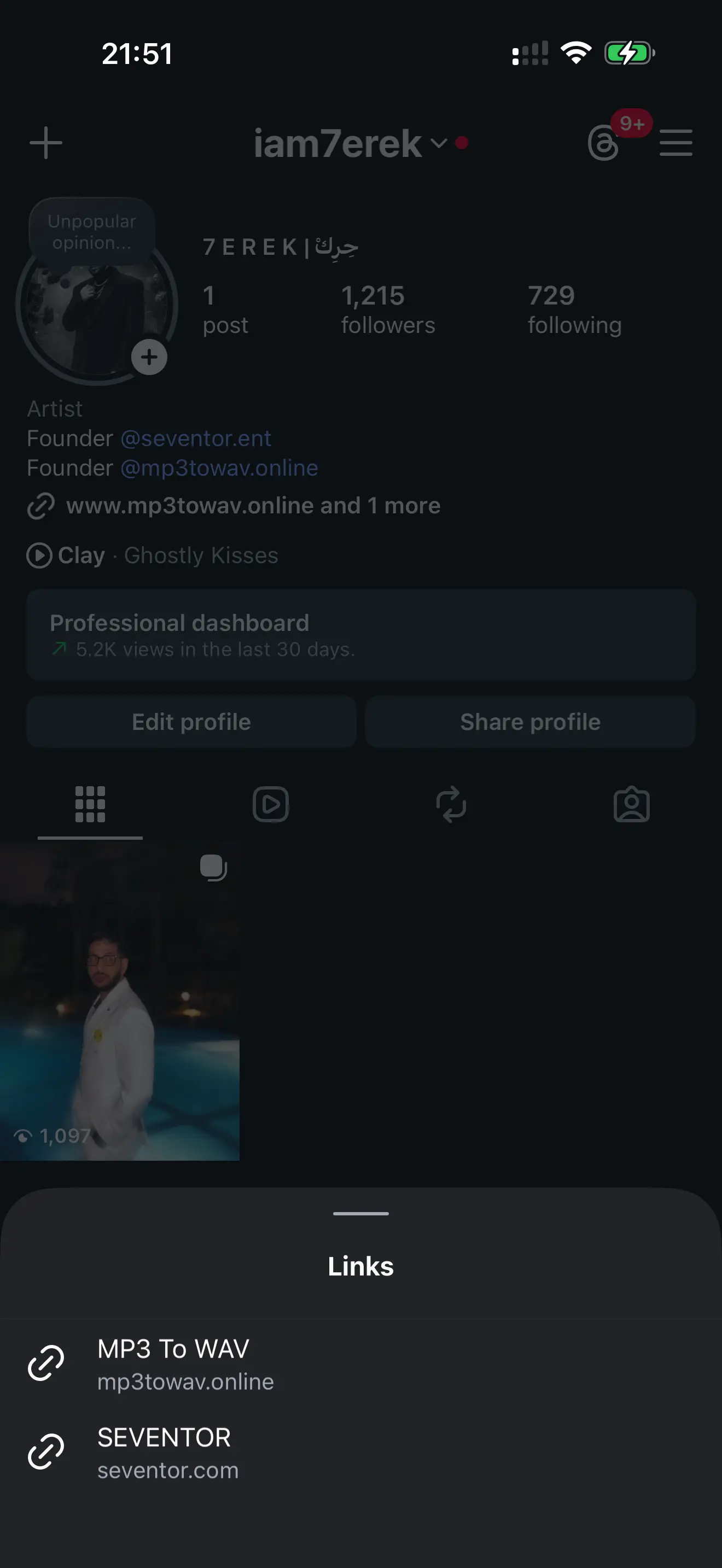The image size is (722, 1568).
Task: Select the Reels tab icon
Action: tap(271, 805)
